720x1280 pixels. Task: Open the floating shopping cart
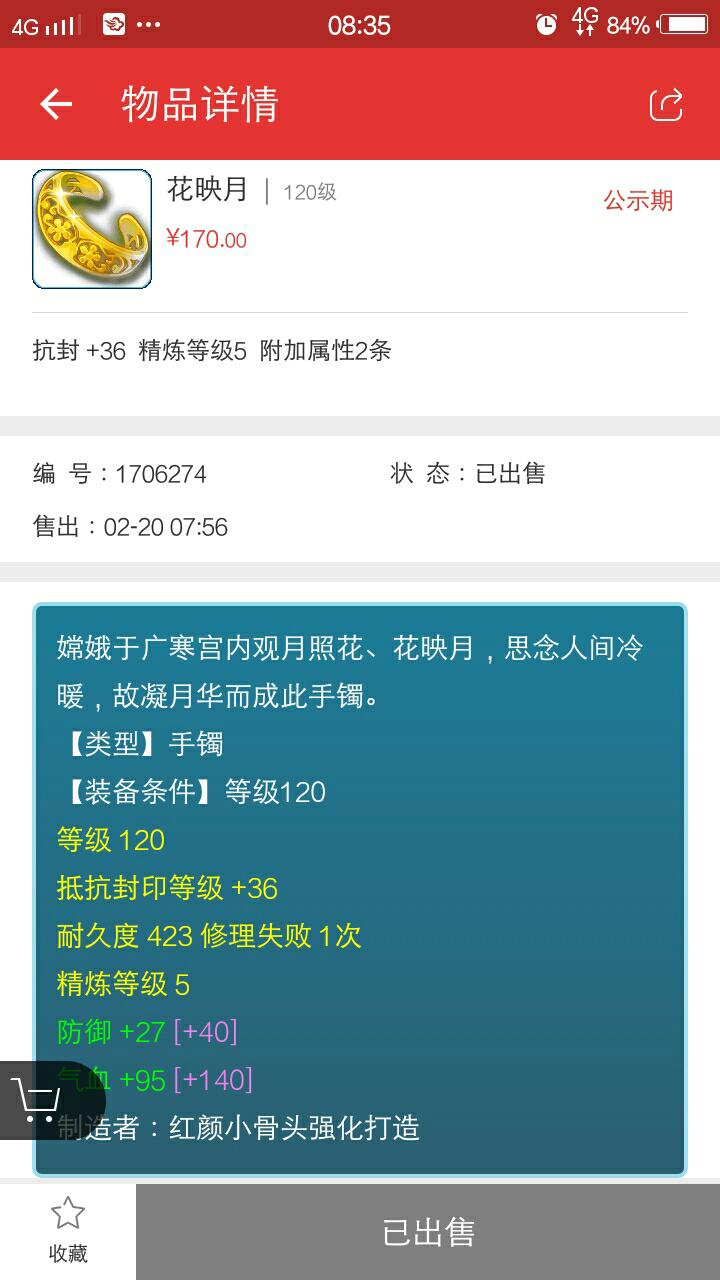pos(38,1100)
